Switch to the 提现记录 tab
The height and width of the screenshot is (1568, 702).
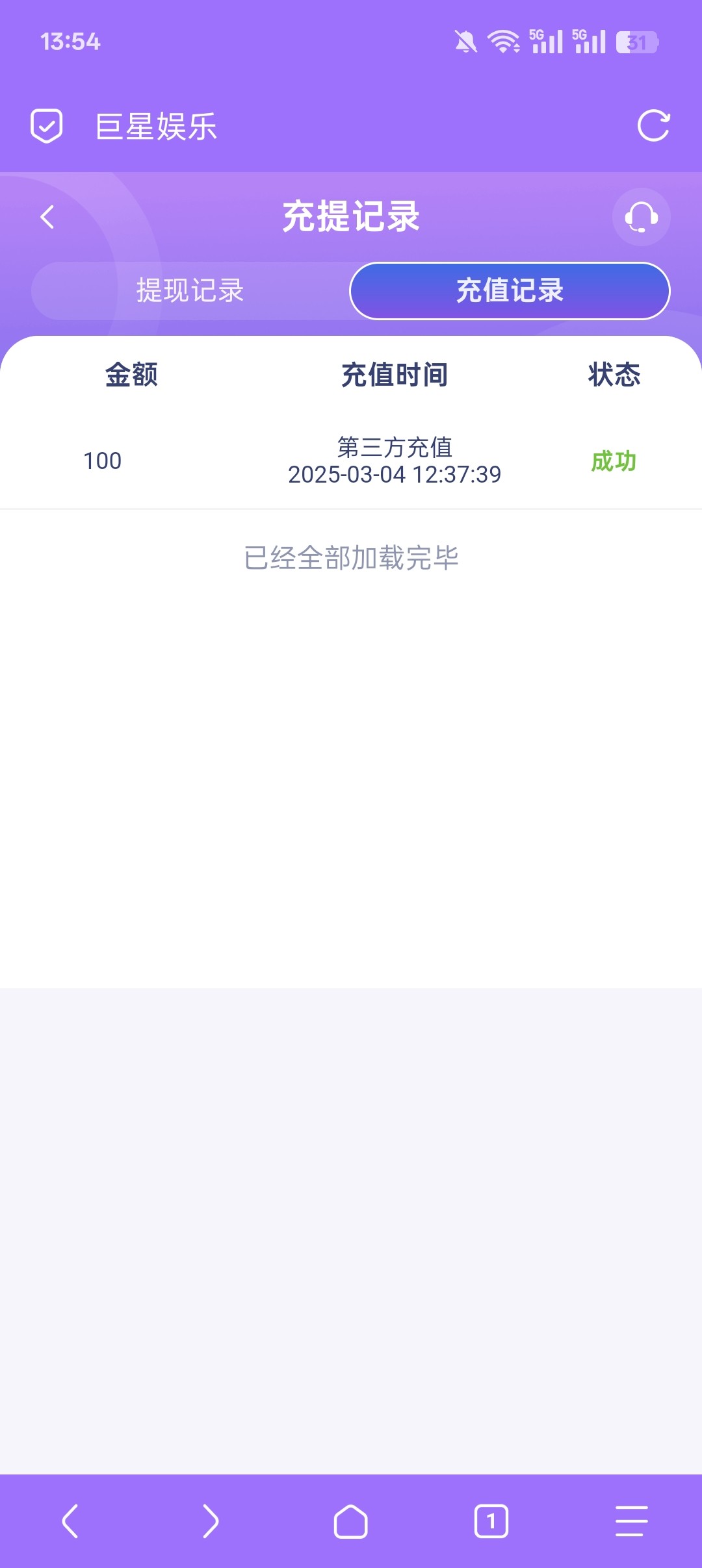pyautogui.click(x=190, y=290)
